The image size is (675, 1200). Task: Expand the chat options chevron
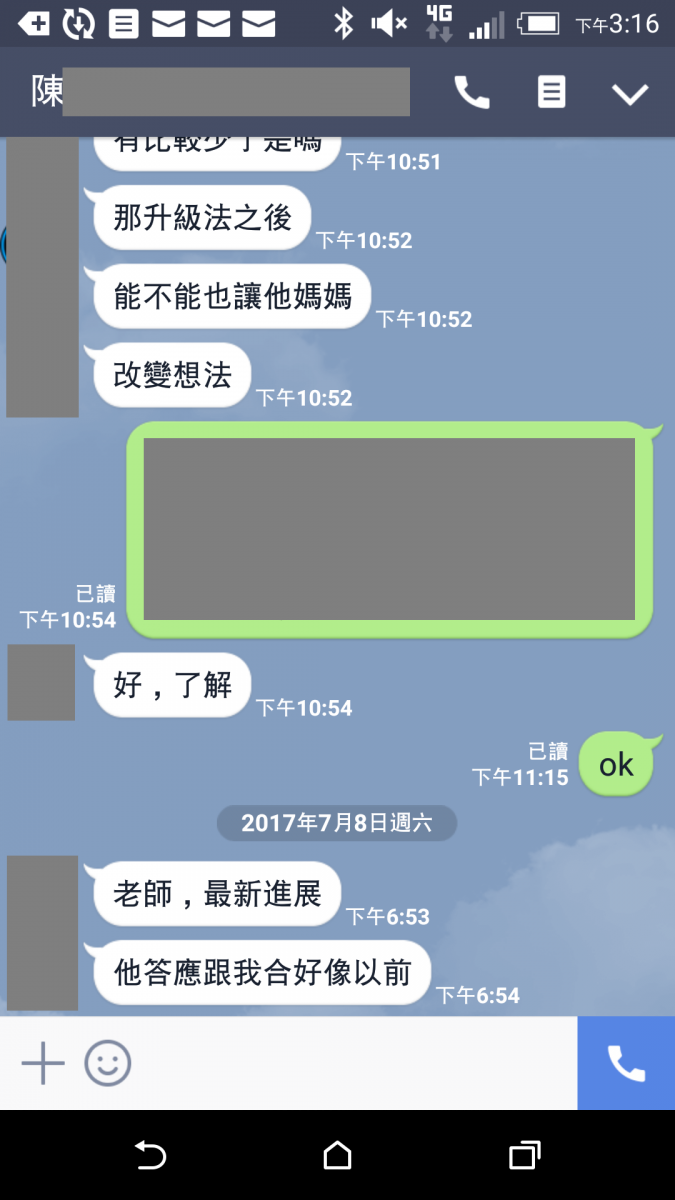(x=630, y=94)
